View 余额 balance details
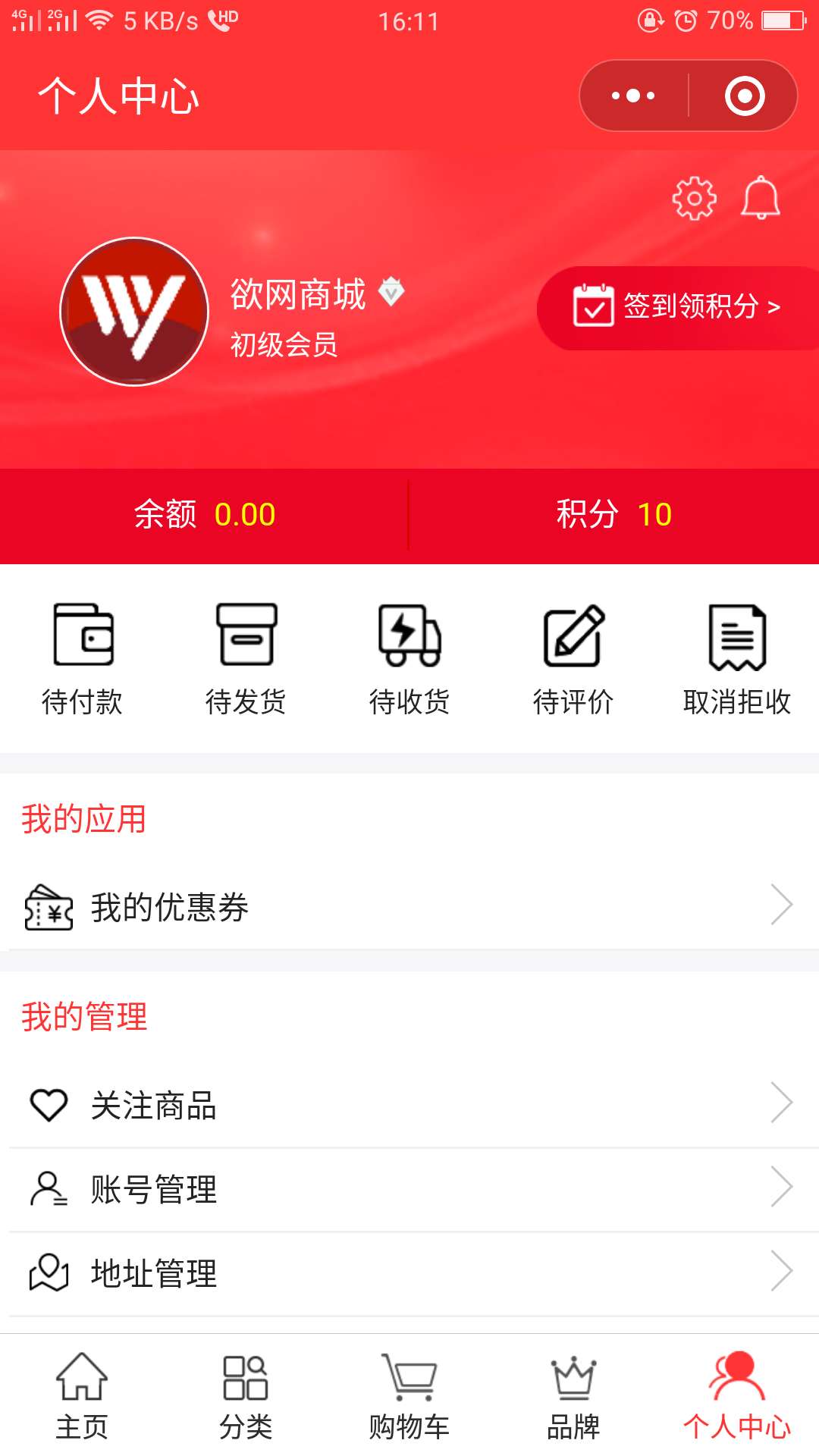 point(205,515)
